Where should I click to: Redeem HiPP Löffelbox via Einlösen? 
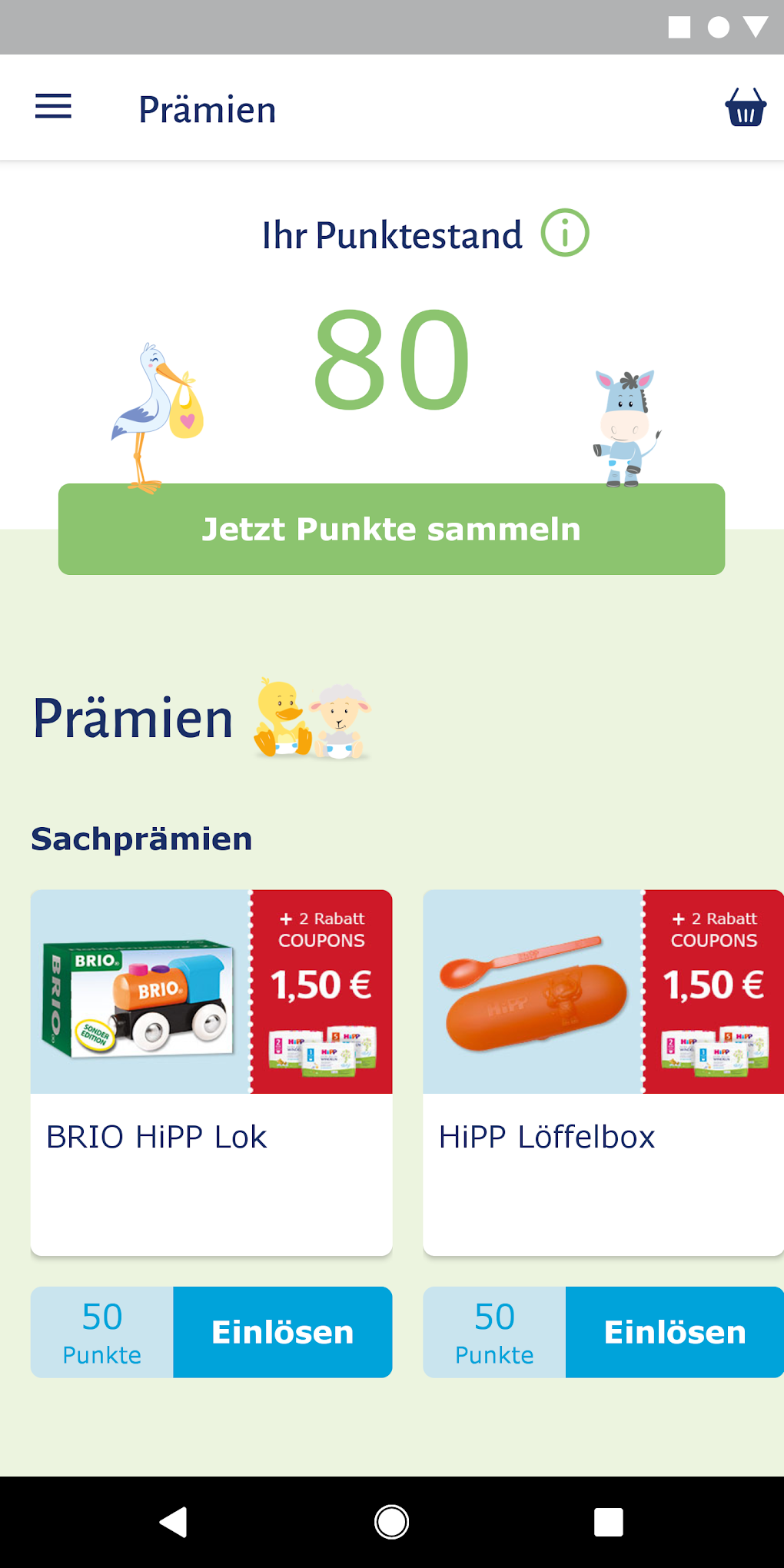(674, 1332)
